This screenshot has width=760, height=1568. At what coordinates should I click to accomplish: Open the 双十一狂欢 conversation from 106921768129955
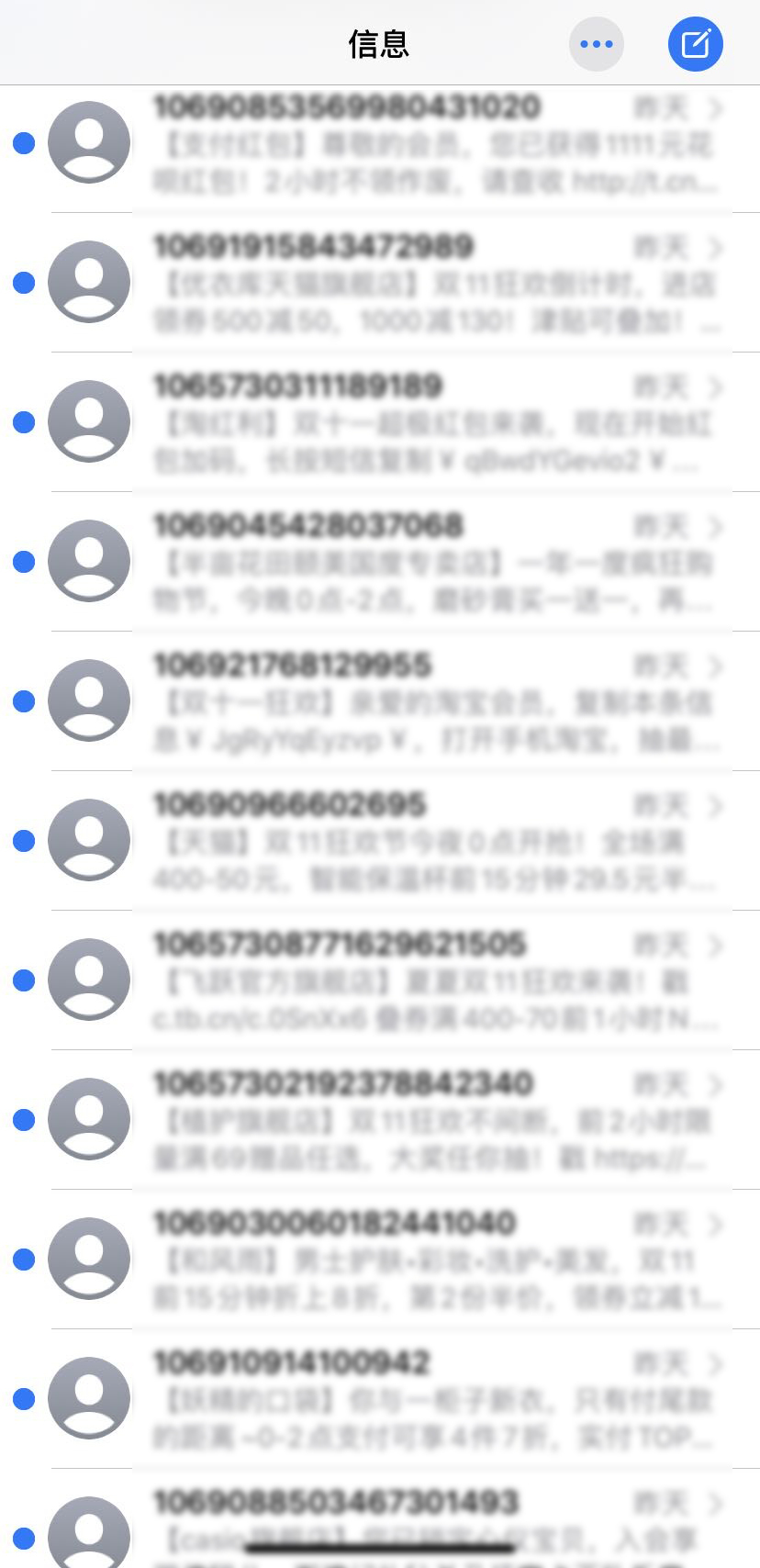[x=413, y=700]
